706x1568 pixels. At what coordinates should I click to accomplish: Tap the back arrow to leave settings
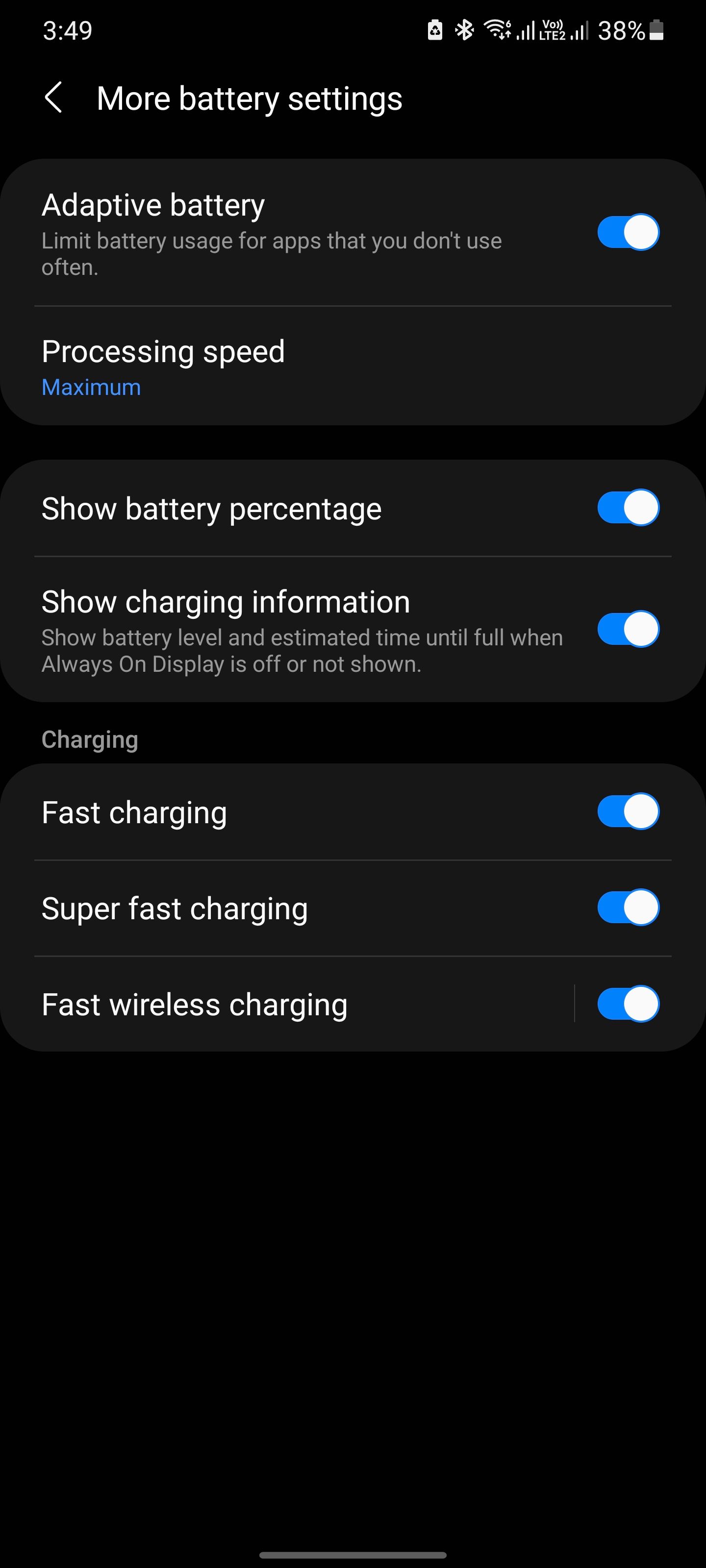click(53, 98)
